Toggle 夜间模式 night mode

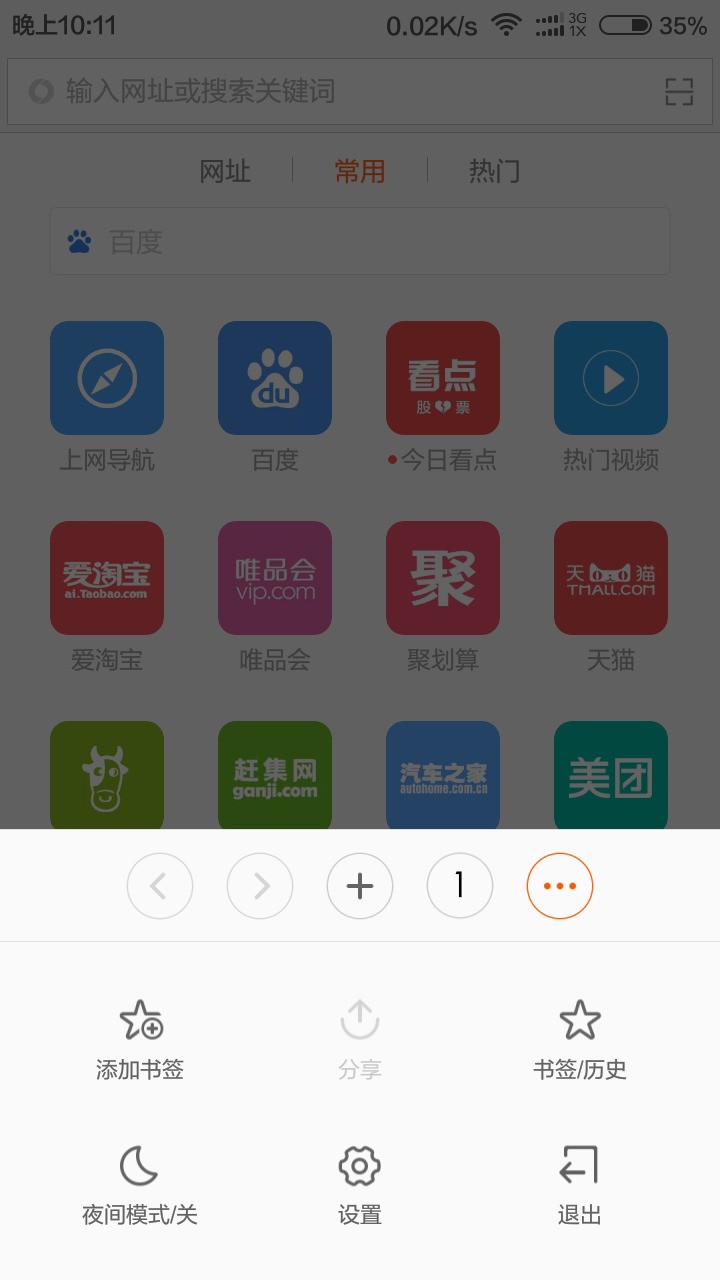pos(140,1185)
